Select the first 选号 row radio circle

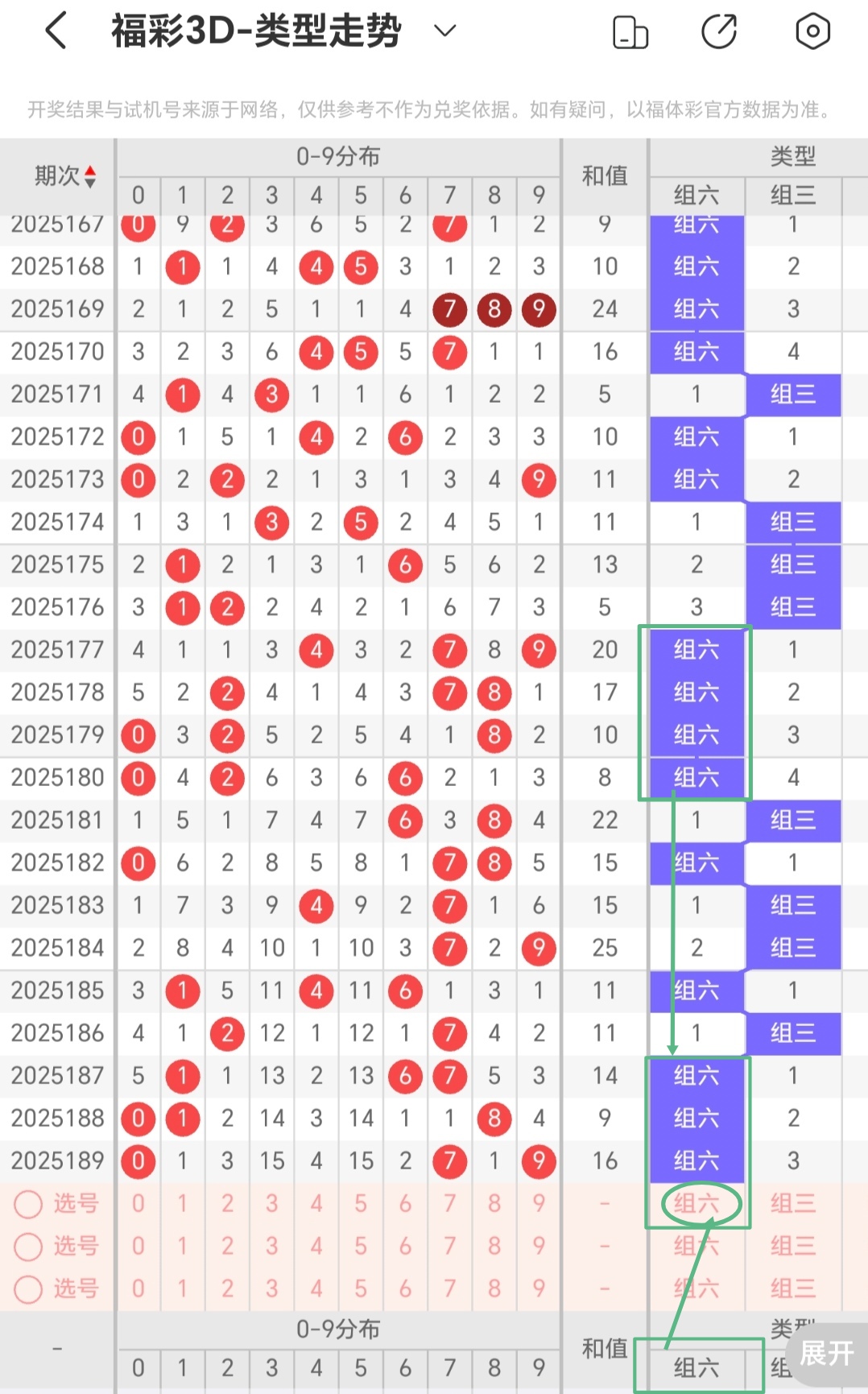click(x=28, y=1204)
